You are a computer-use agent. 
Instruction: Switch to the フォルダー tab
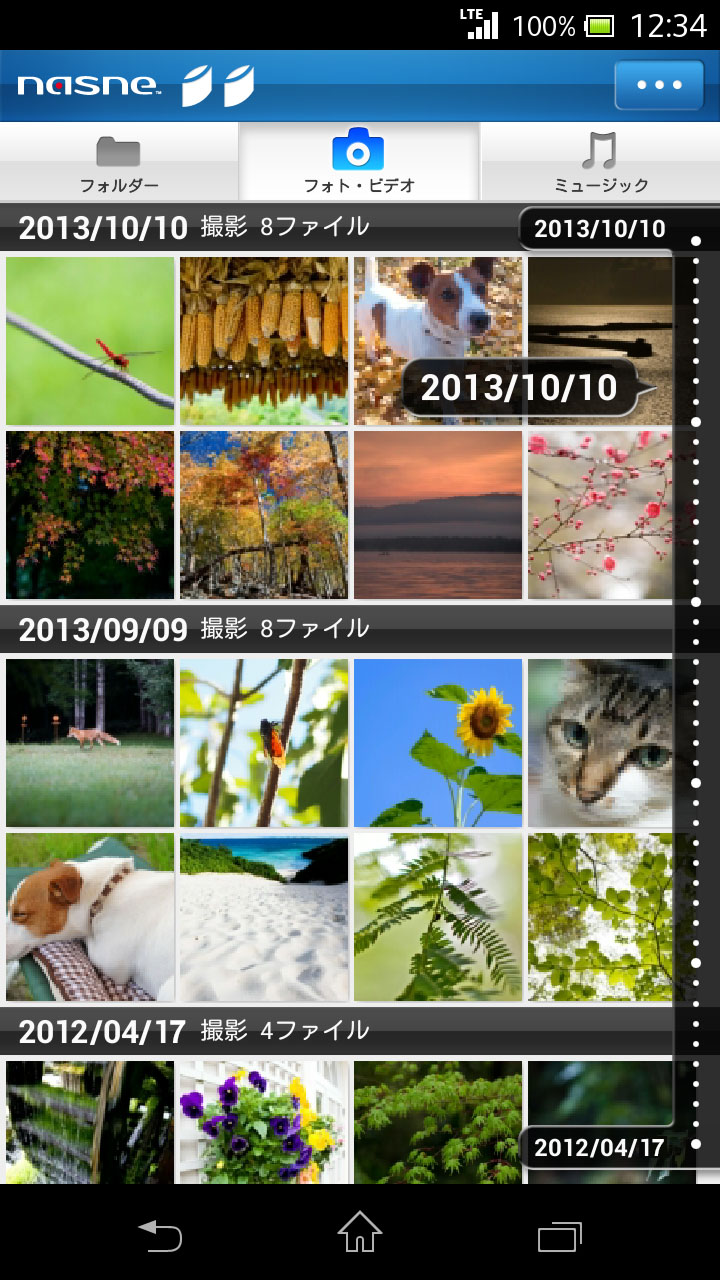(119, 162)
